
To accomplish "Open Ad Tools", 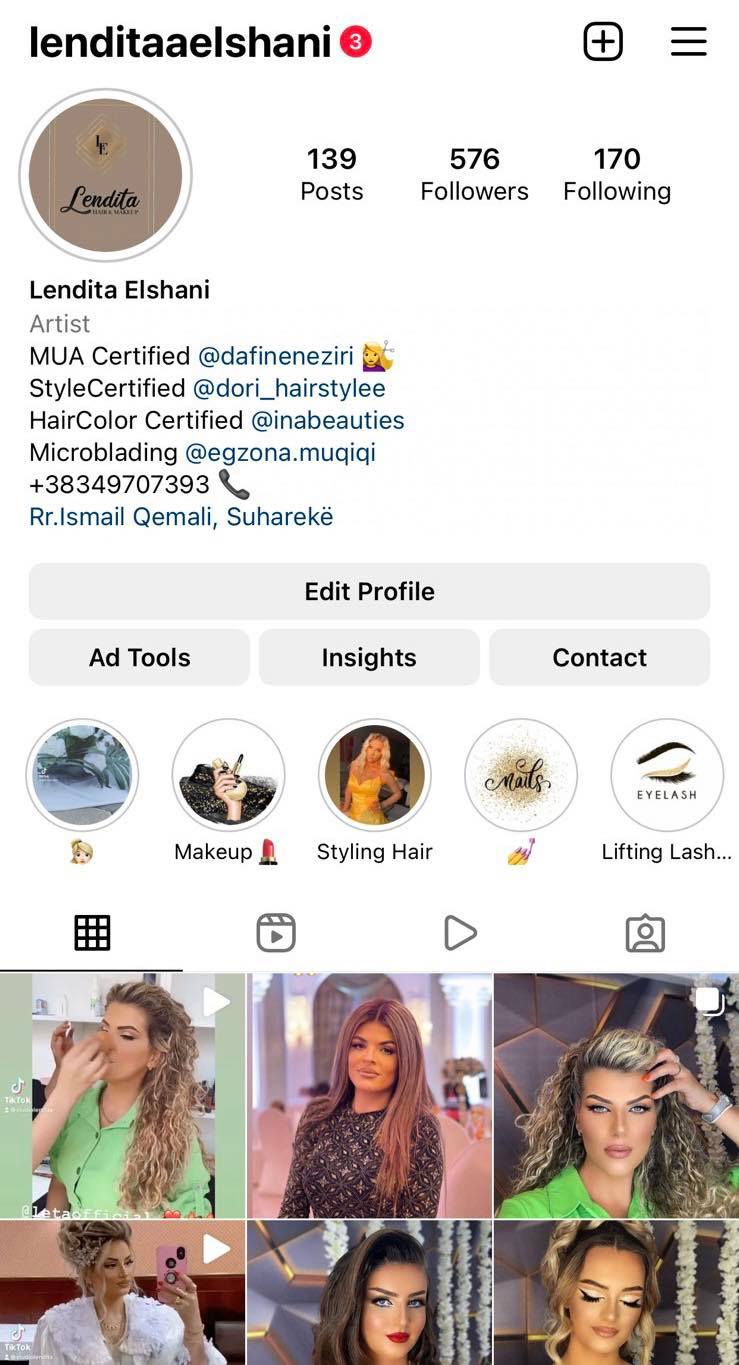I will click(139, 657).
